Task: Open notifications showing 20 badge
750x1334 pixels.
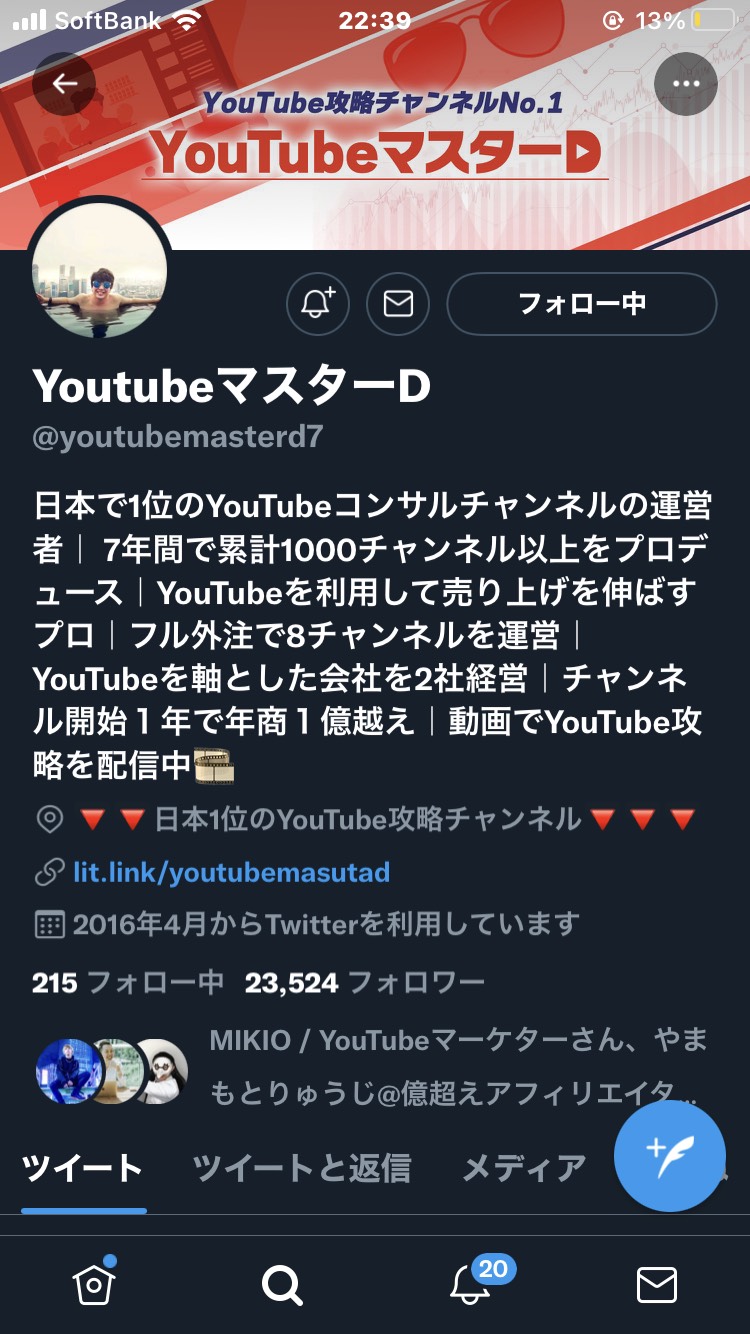Action: click(470, 1283)
